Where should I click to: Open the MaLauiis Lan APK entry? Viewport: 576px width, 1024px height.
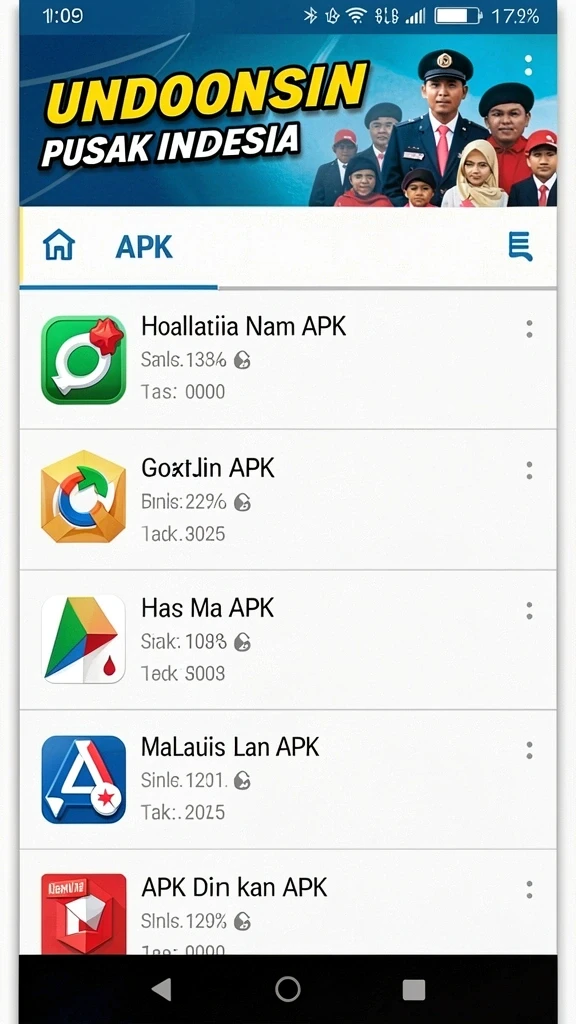coord(288,780)
